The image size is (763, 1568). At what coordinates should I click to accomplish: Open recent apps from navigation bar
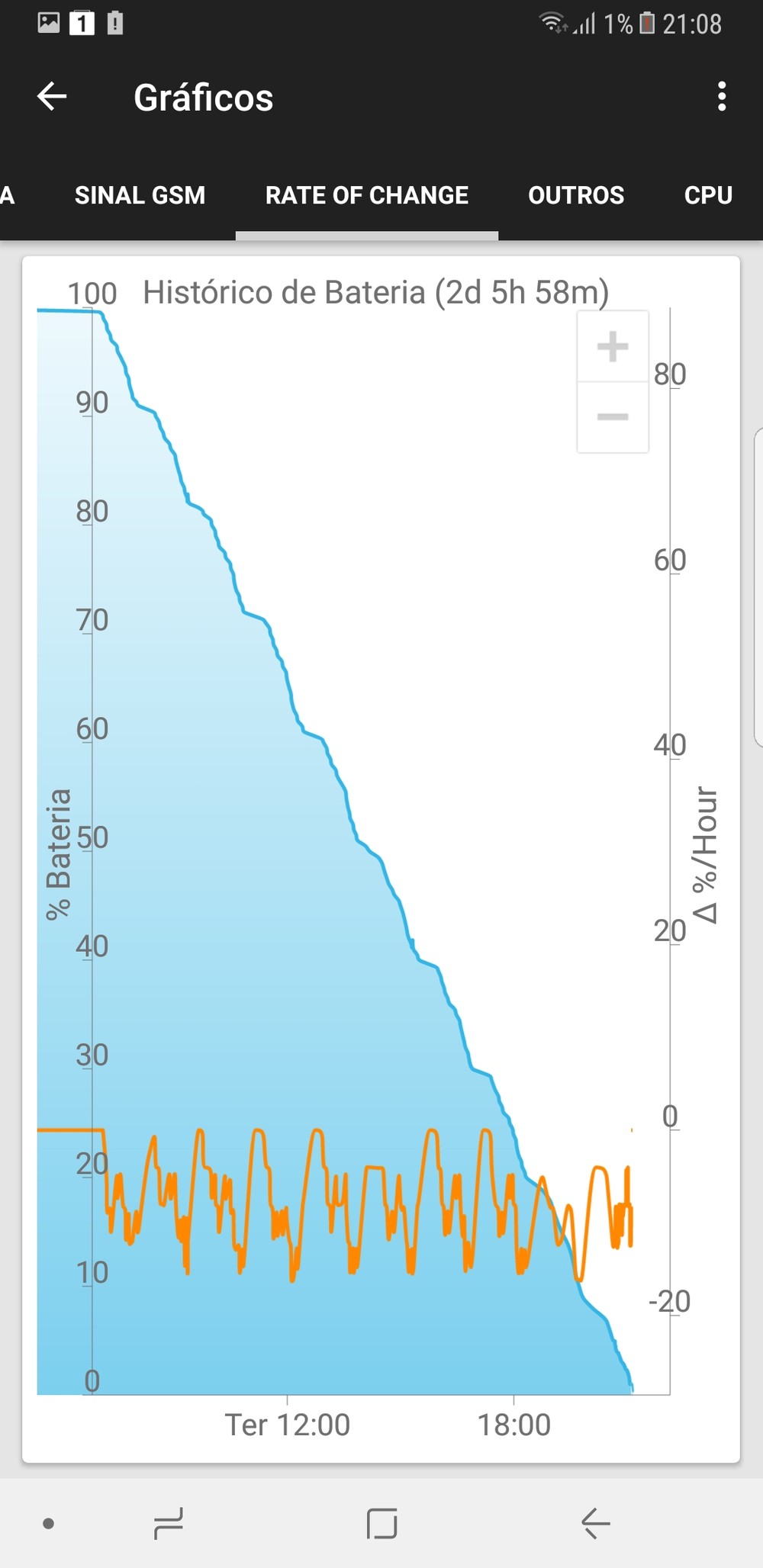pyautogui.click(x=169, y=1523)
